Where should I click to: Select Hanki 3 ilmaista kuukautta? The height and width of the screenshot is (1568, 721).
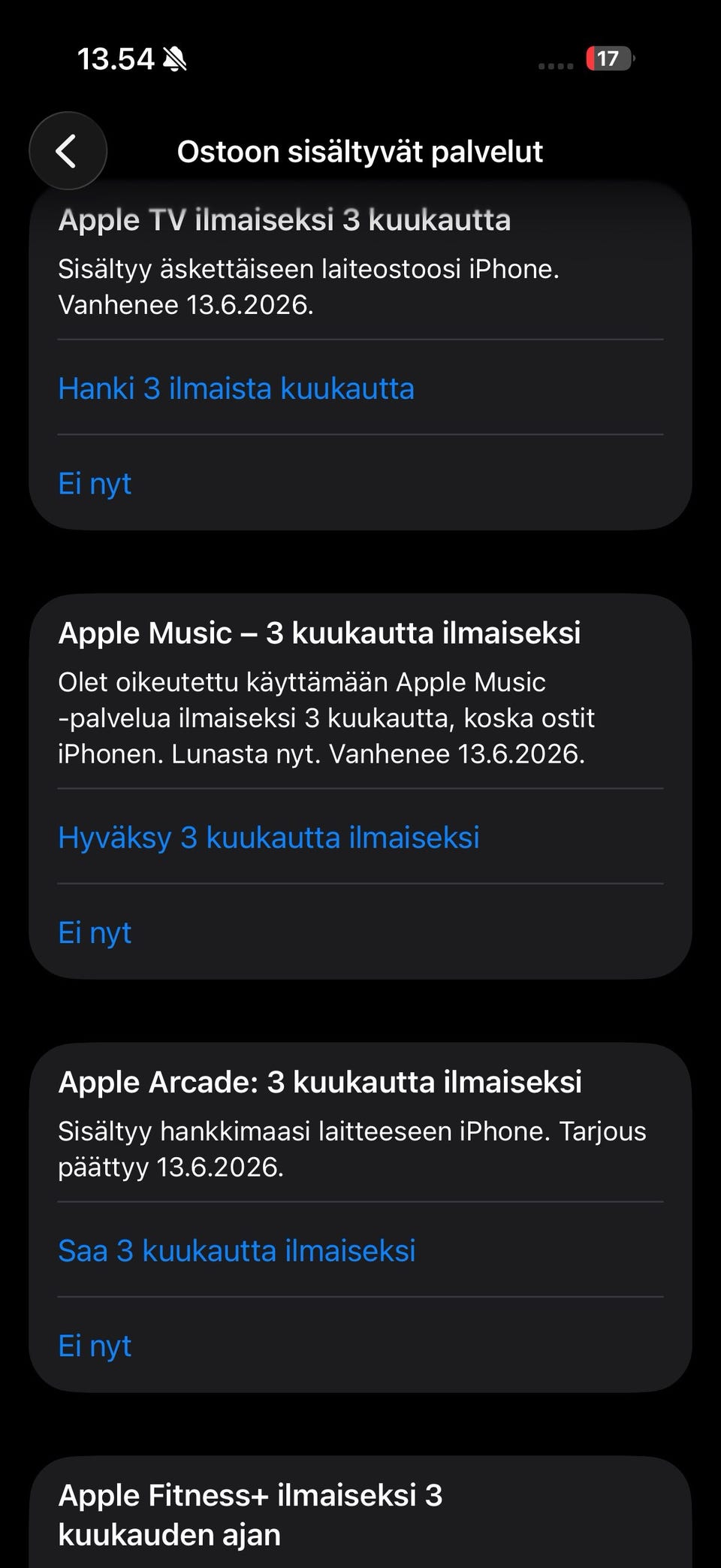coord(236,388)
